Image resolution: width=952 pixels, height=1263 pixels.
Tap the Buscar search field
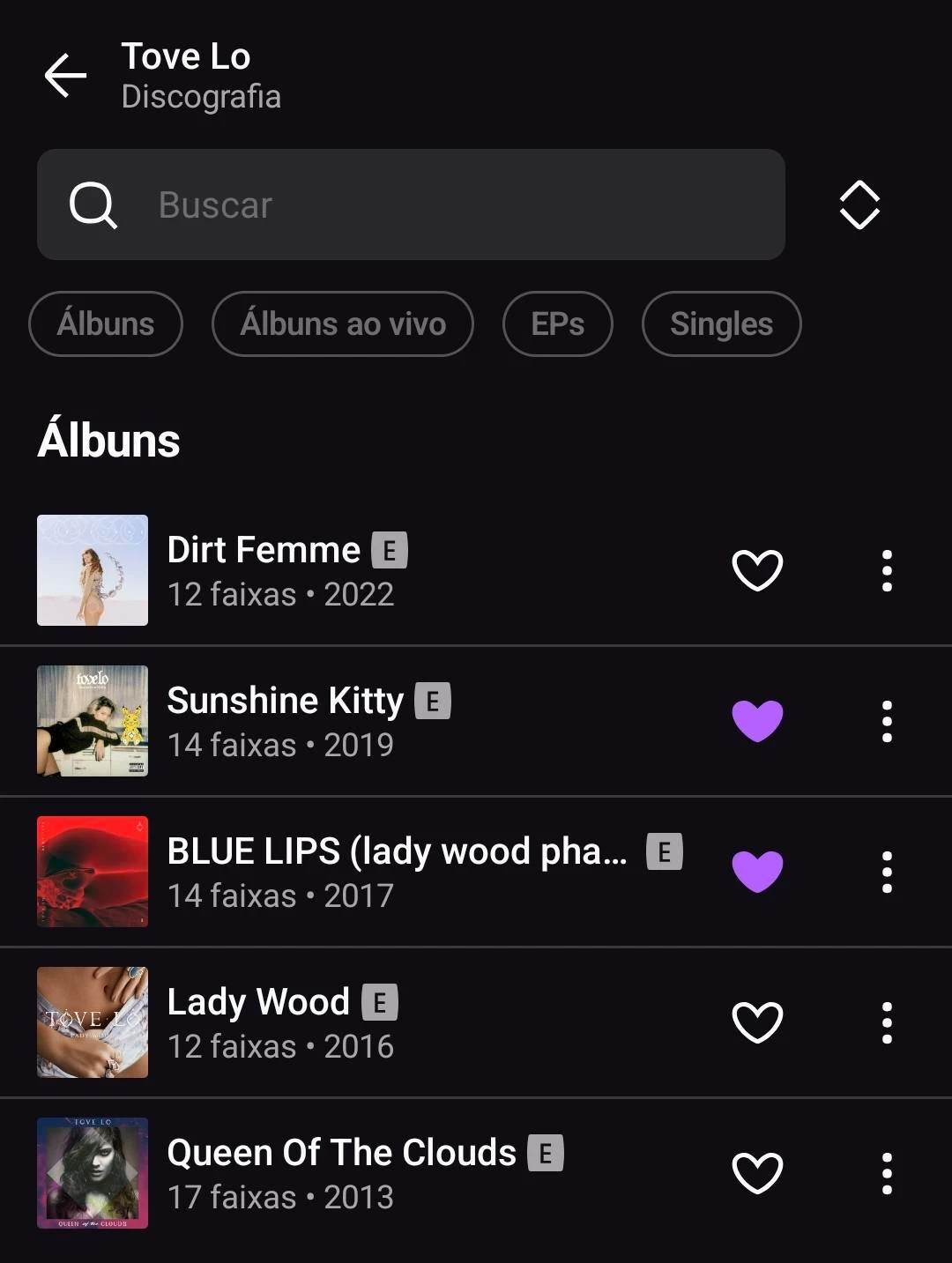[x=411, y=204]
